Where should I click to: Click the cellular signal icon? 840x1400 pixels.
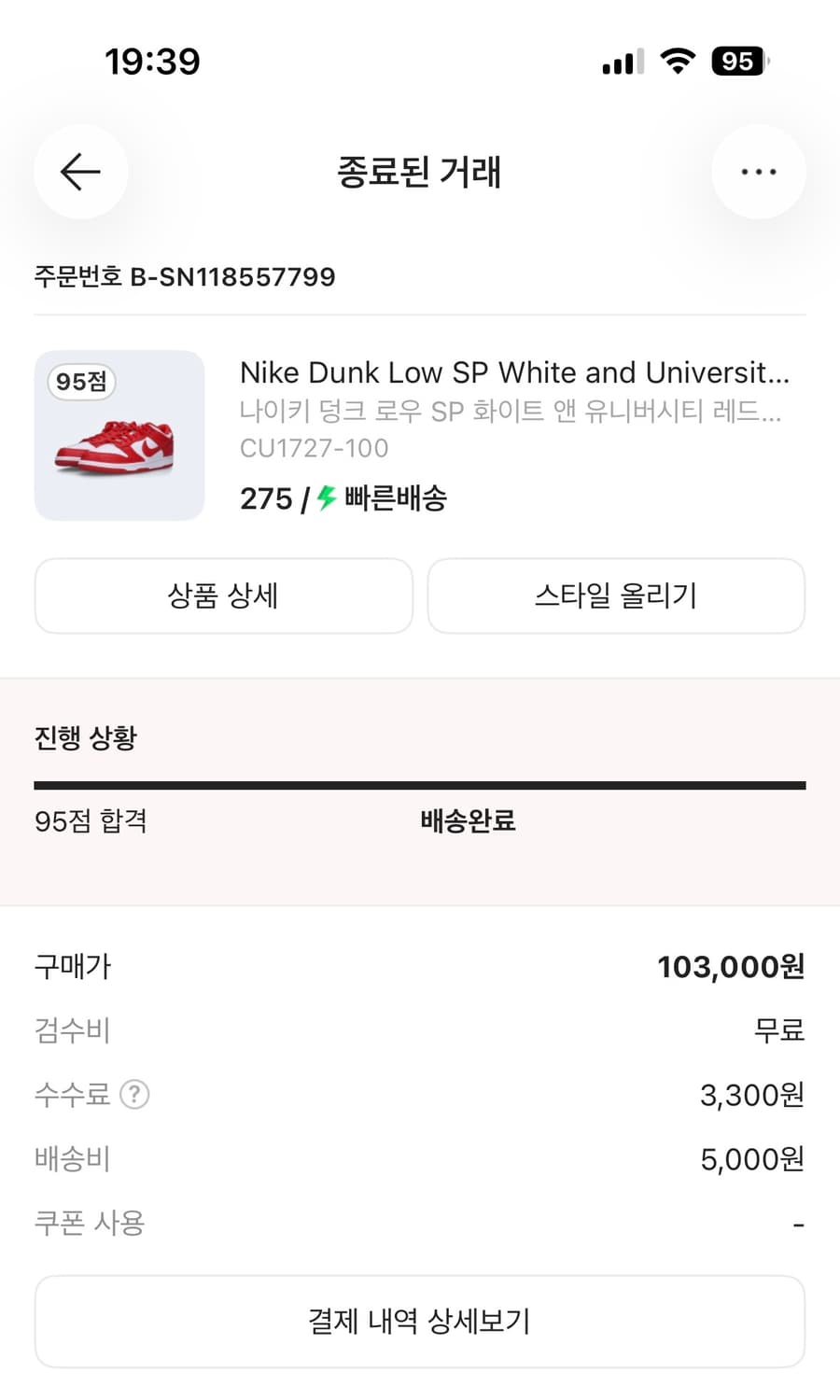[x=622, y=60]
